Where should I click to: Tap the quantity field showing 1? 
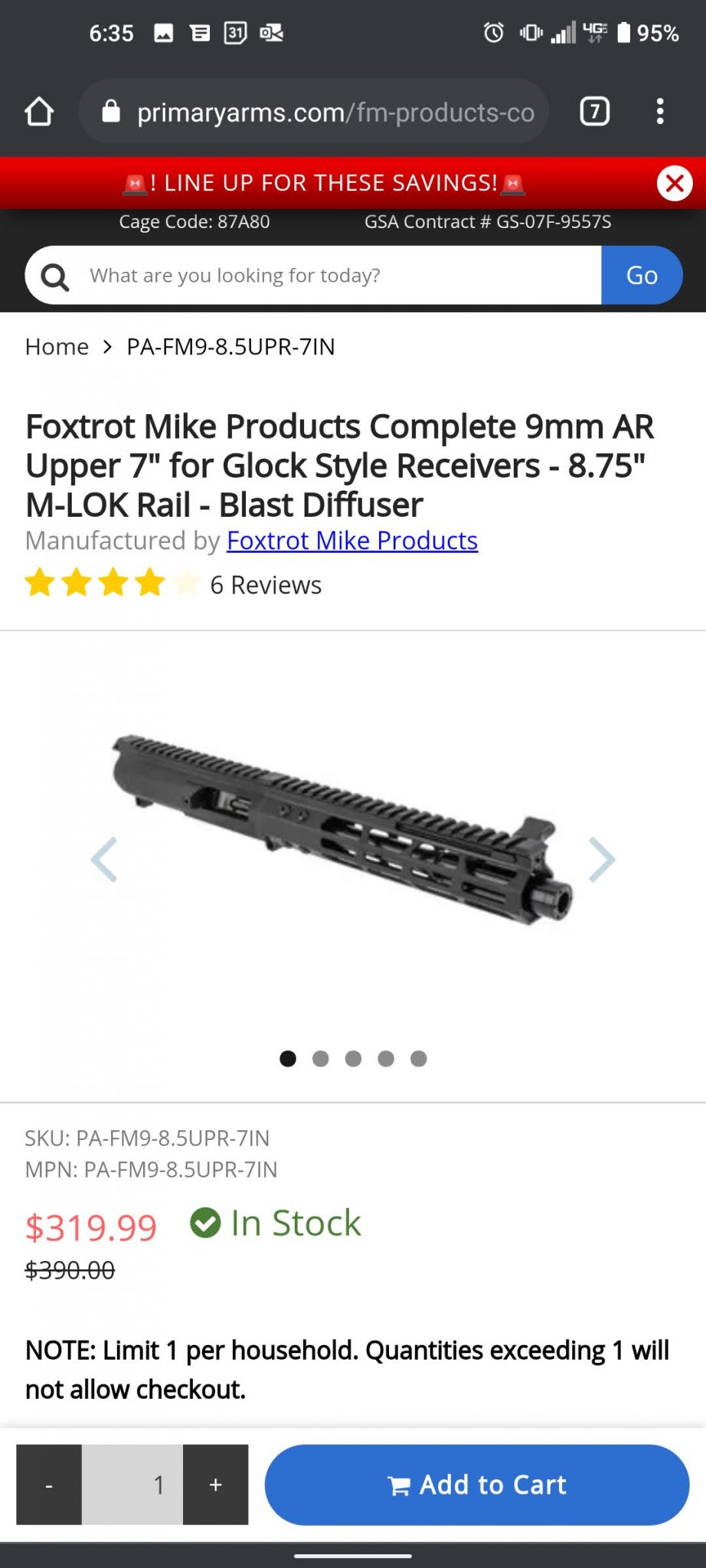132,1485
